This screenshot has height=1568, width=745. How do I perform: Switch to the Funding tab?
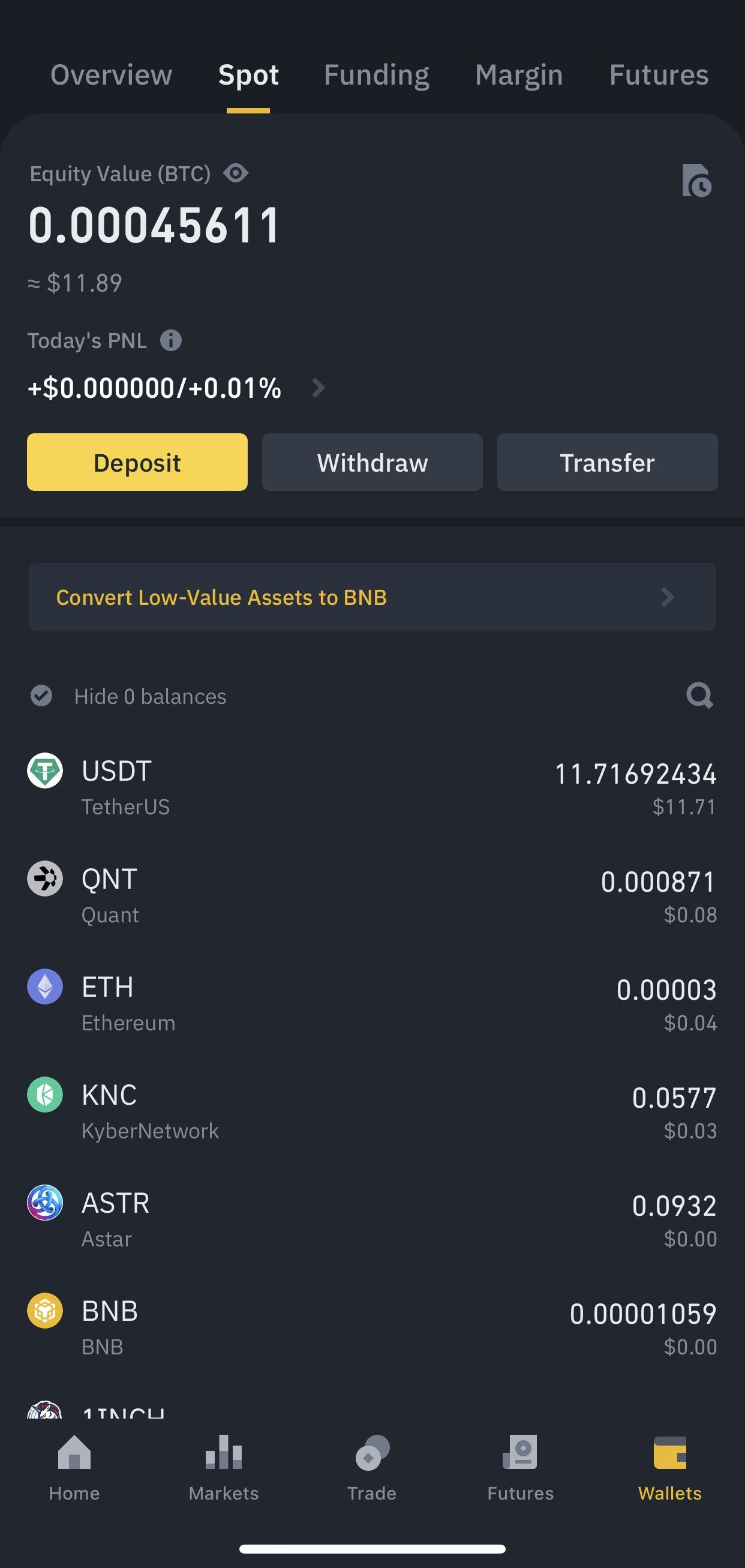pyautogui.click(x=375, y=75)
